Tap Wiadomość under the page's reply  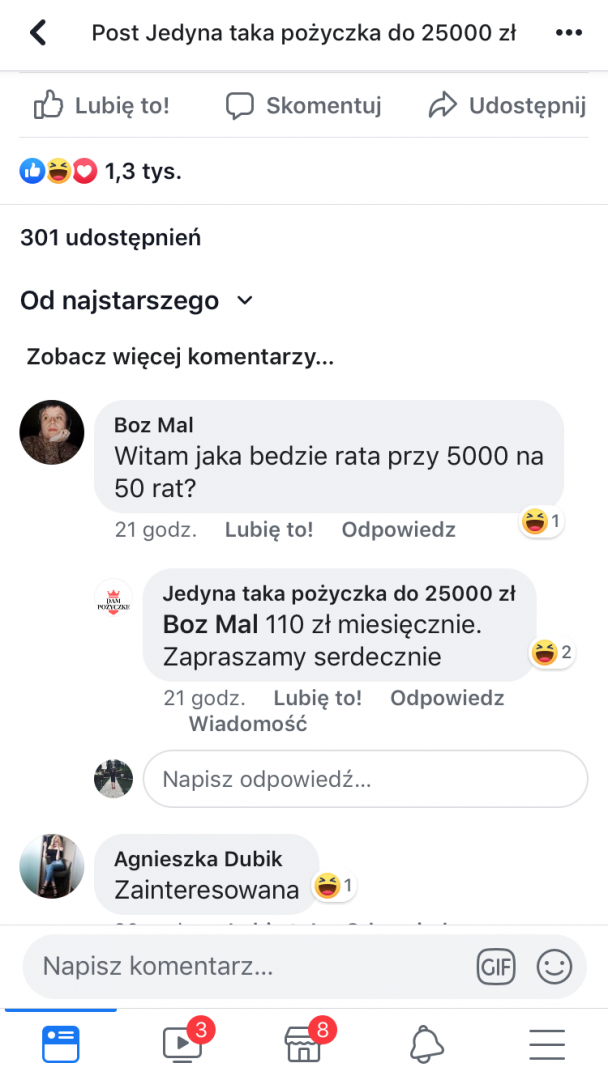[247, 724]
